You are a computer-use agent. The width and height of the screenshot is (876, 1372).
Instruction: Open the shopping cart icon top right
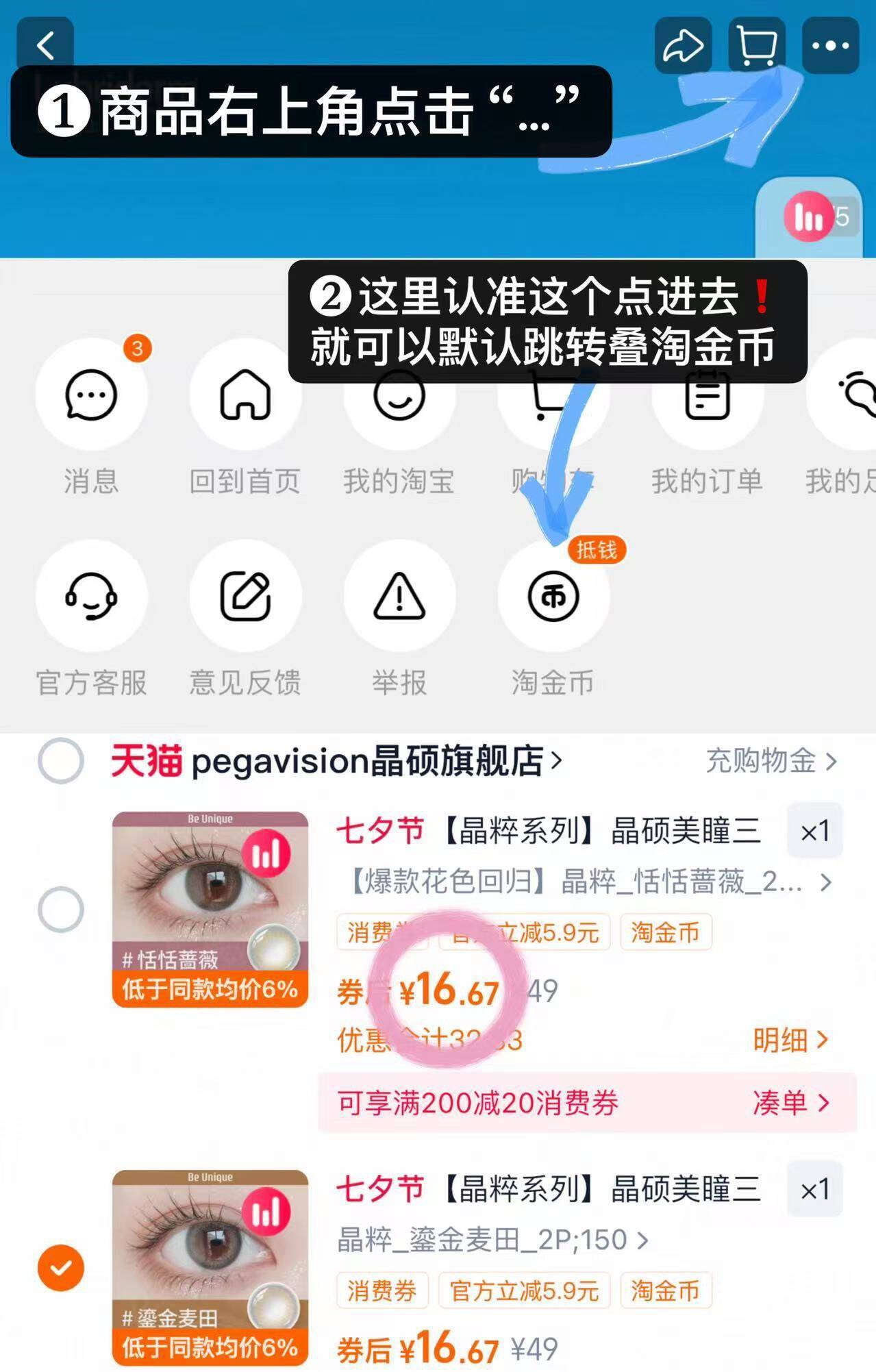(757, 46)
